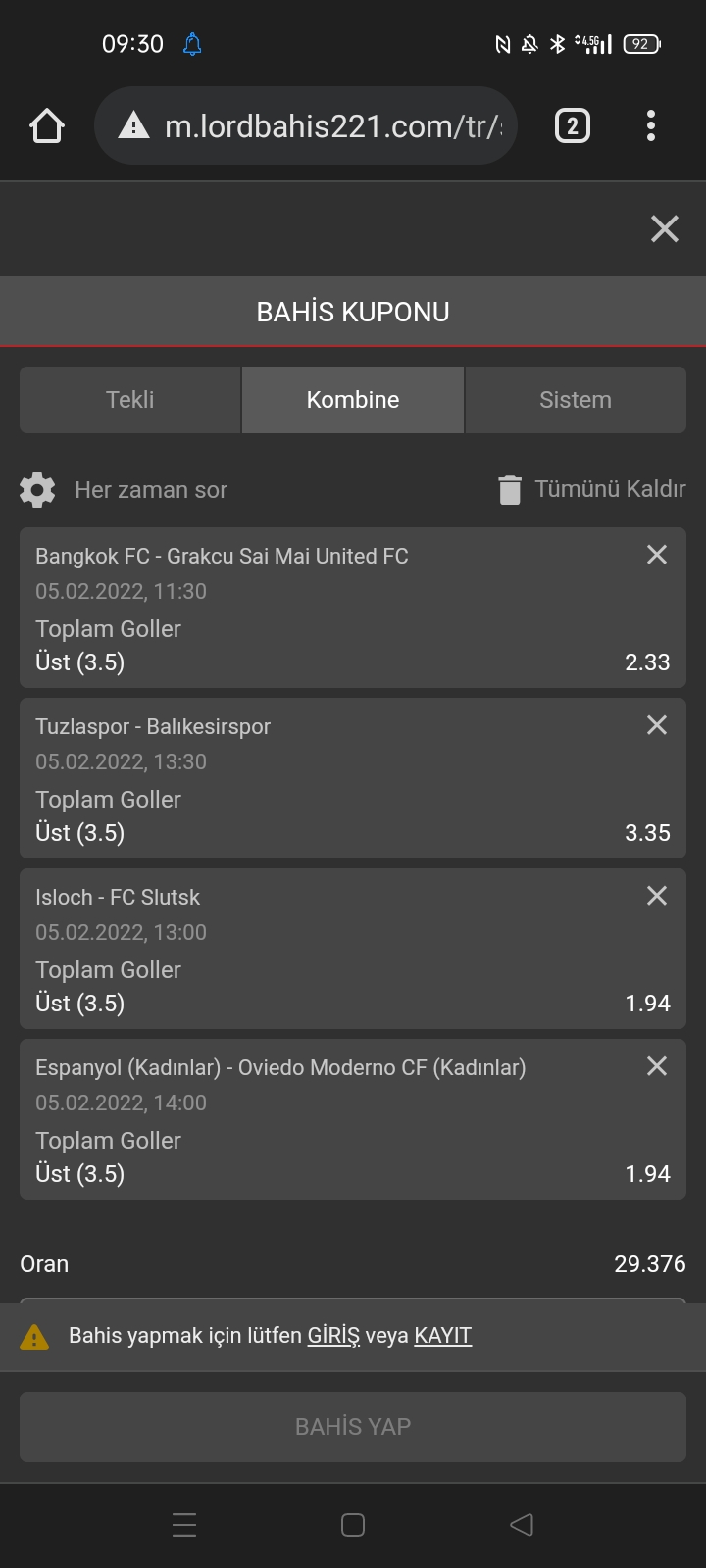Viewport: 706px width, 1568px height.
Task: Open the browser overflow menu
Action: (x=651, y=125)
